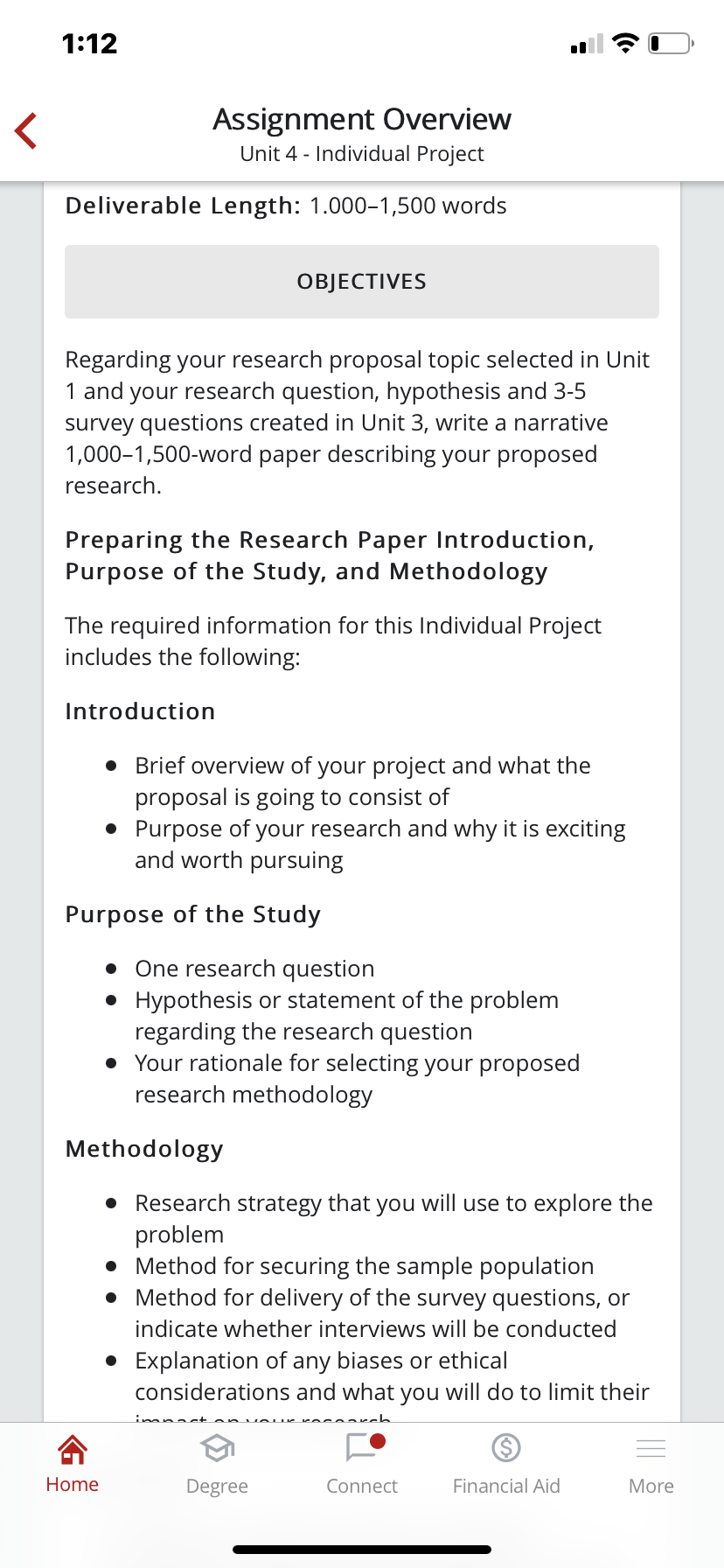
Task: Go to Financial Aid tab
Action: [506, 1464]
